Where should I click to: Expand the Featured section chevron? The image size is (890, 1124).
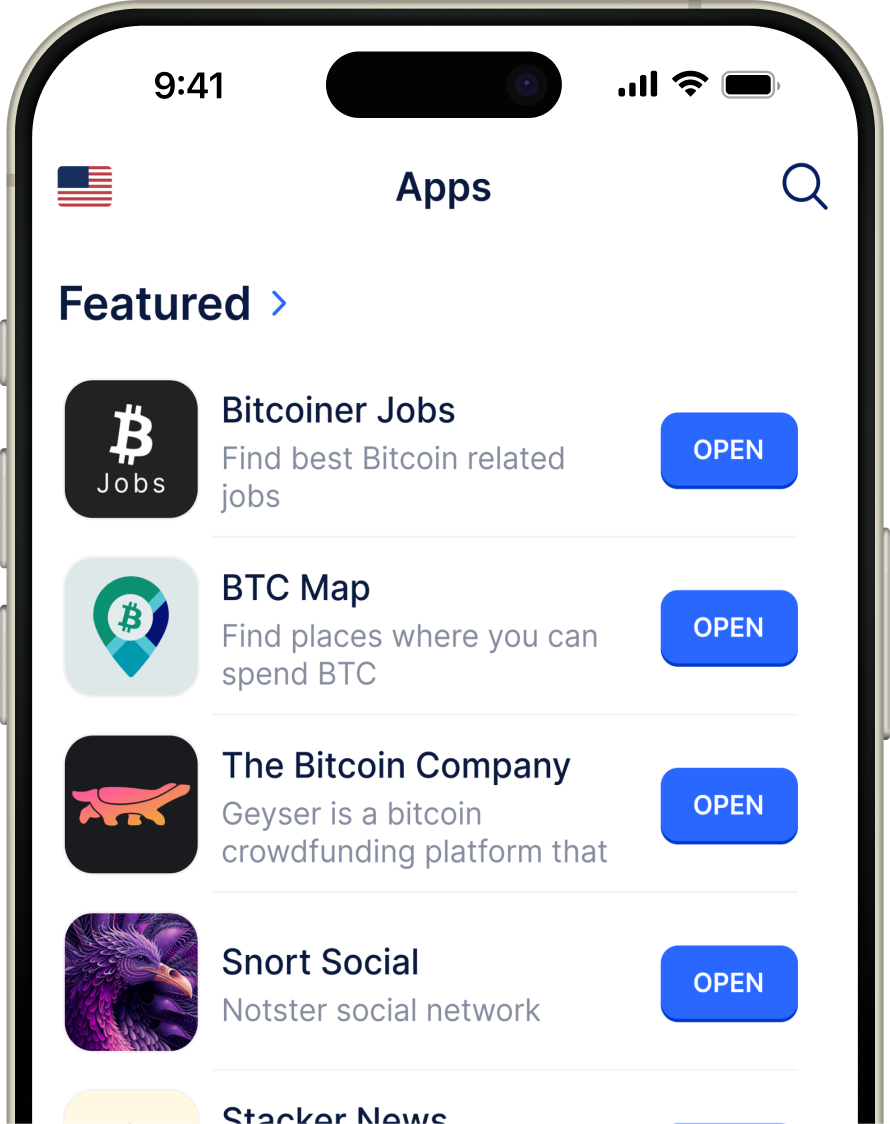click(x=280, y=303)
